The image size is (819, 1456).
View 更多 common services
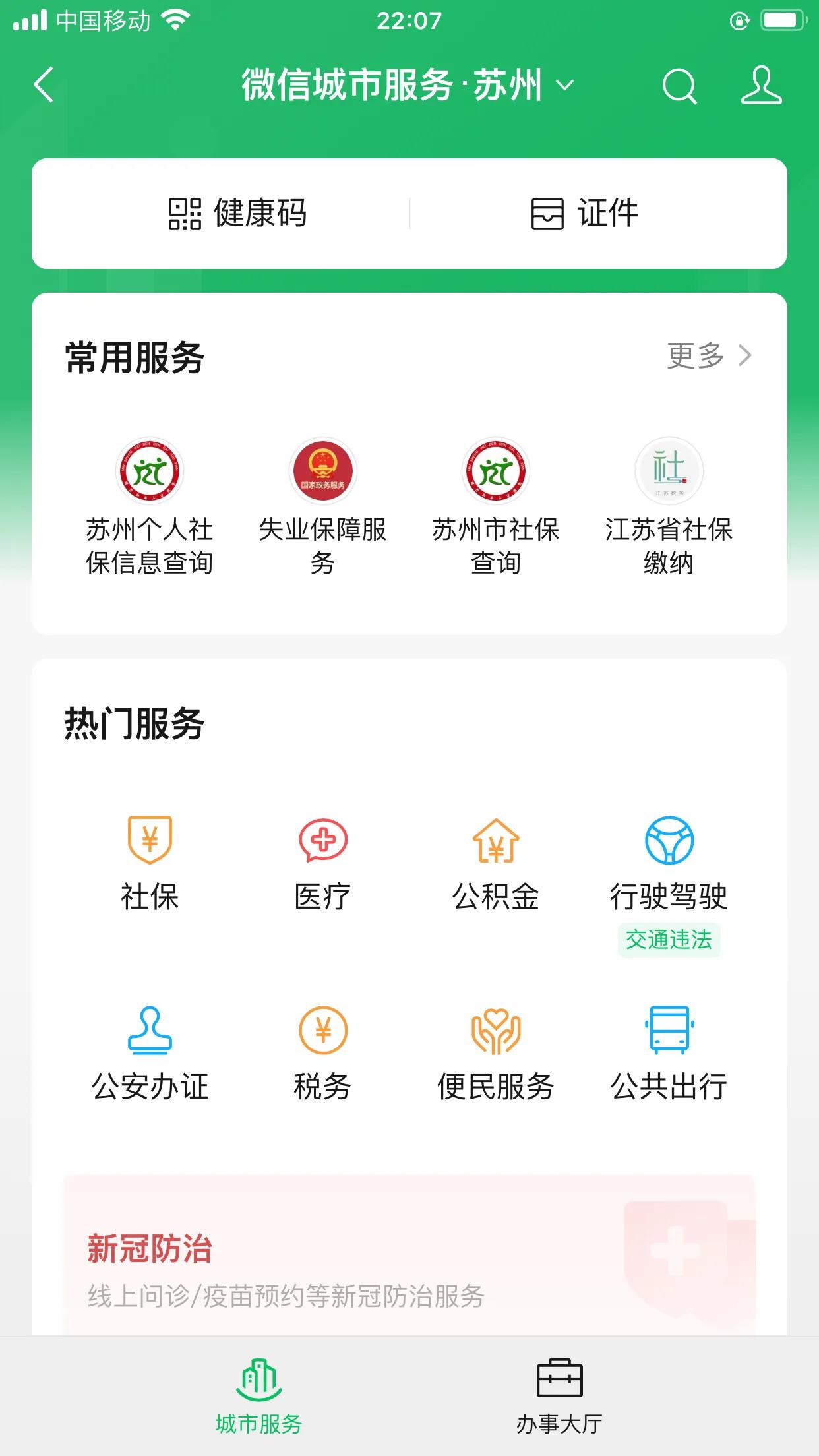tap(708, 356)
